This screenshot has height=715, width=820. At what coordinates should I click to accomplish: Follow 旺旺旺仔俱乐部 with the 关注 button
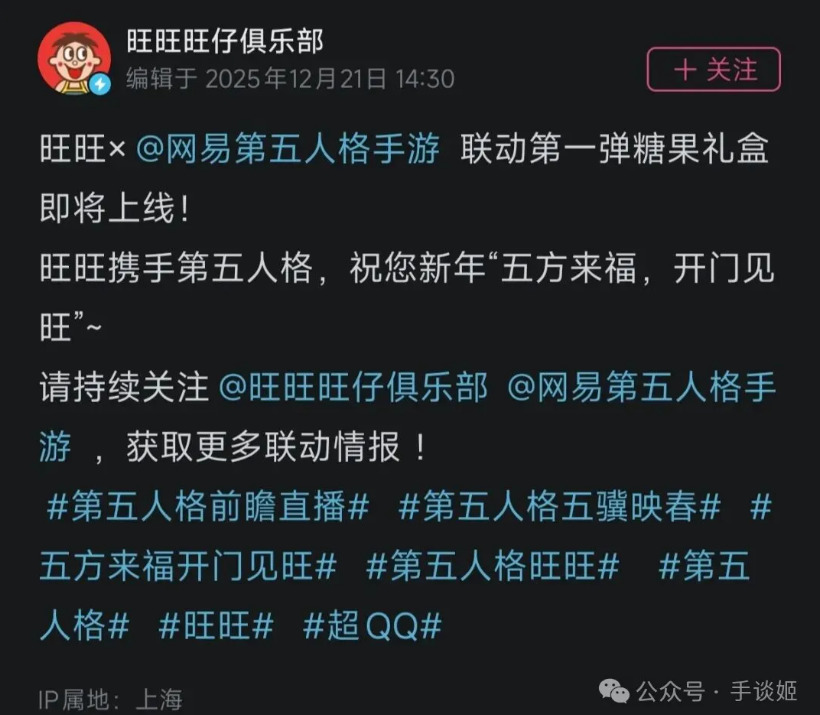tap(713, 70)
